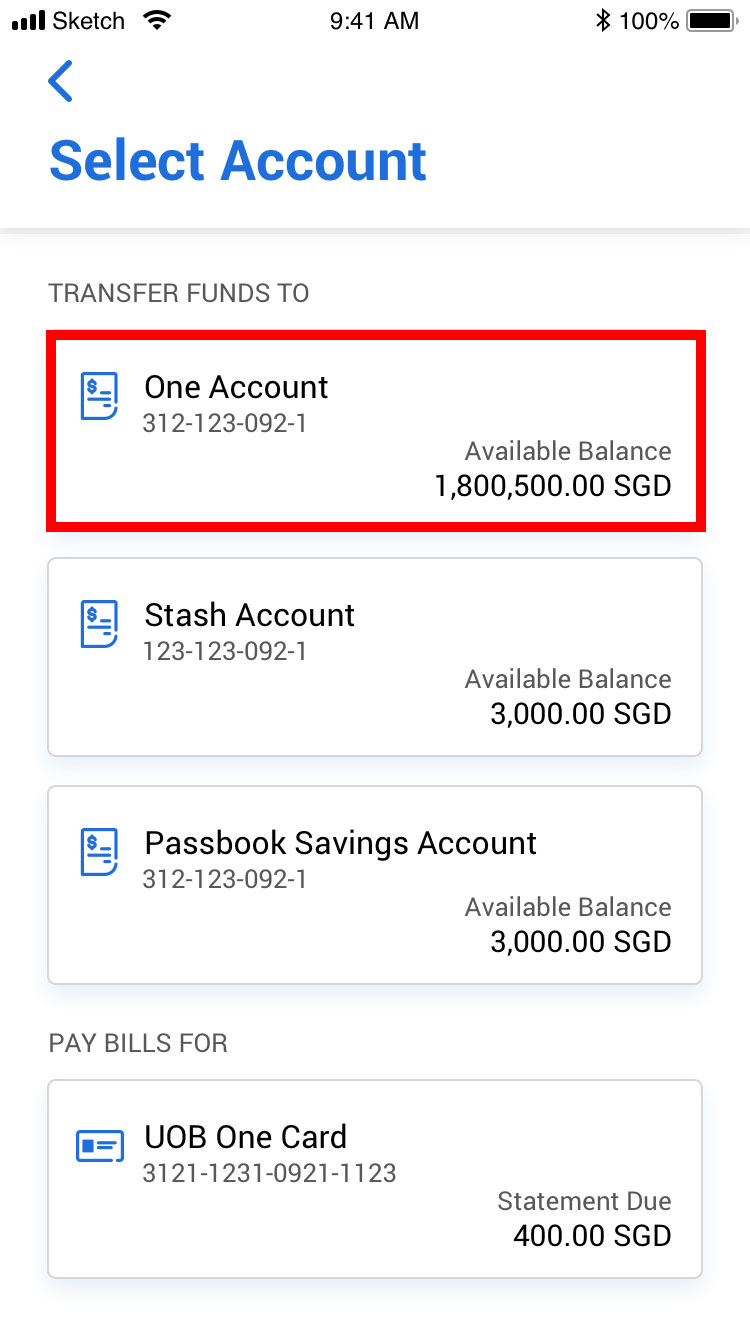This screenshot has height=1344, width=750.
Task: Go back using the top-left arrow
Action: click(x=61, y=81)
